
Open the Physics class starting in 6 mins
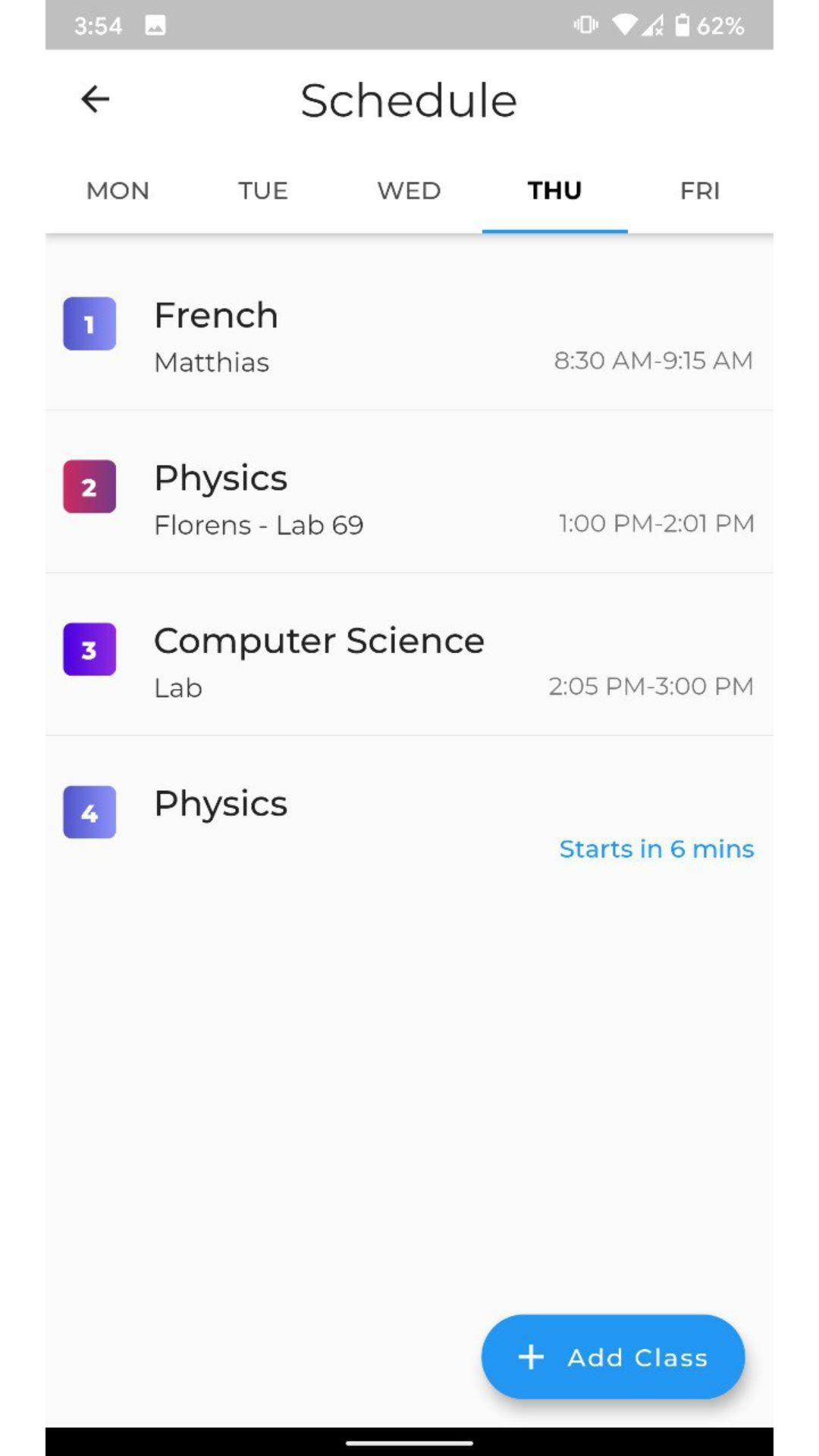coord(409,817)
